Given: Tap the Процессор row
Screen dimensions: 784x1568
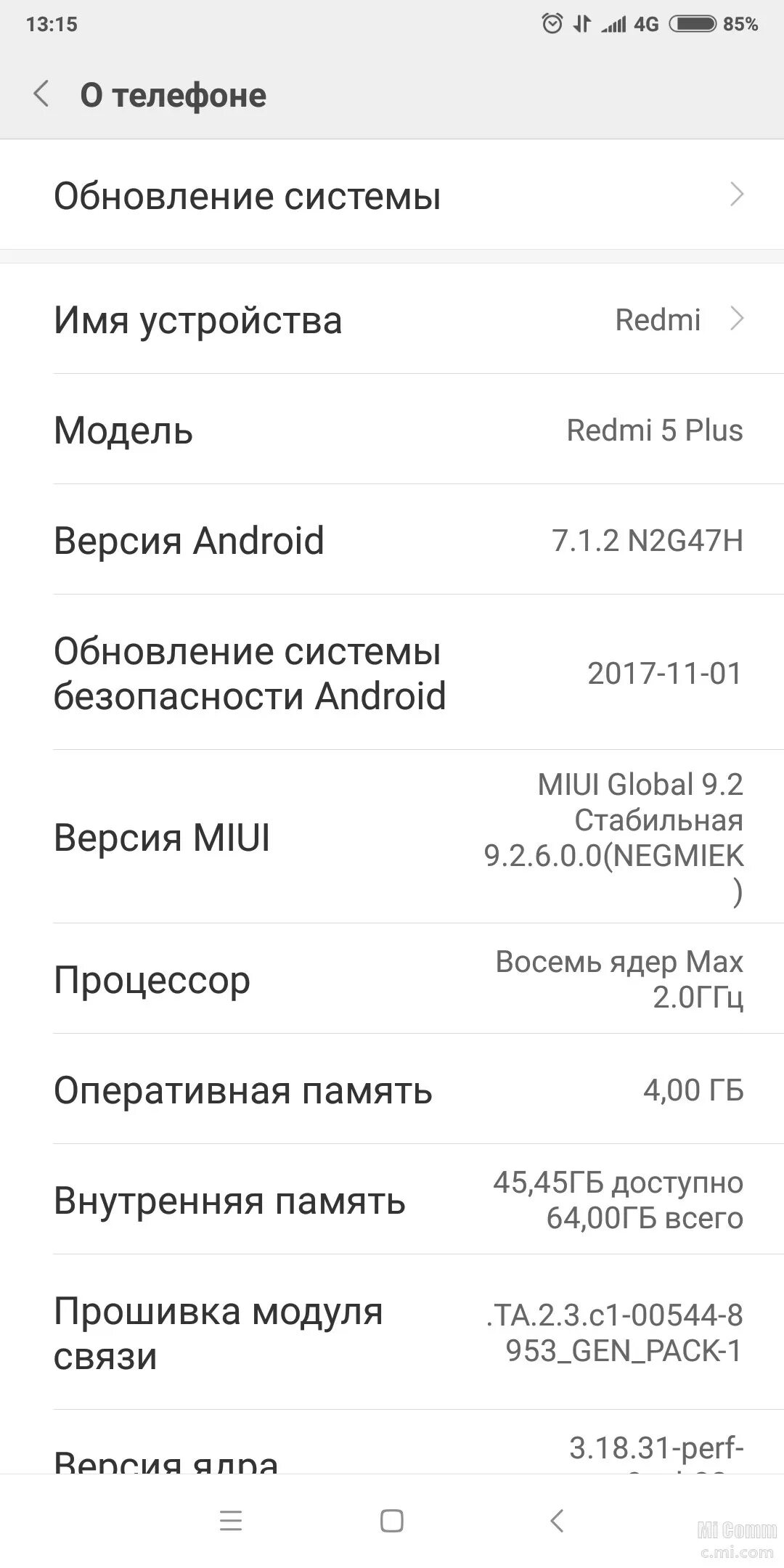Looking at the screenshot, I should 392,979.
